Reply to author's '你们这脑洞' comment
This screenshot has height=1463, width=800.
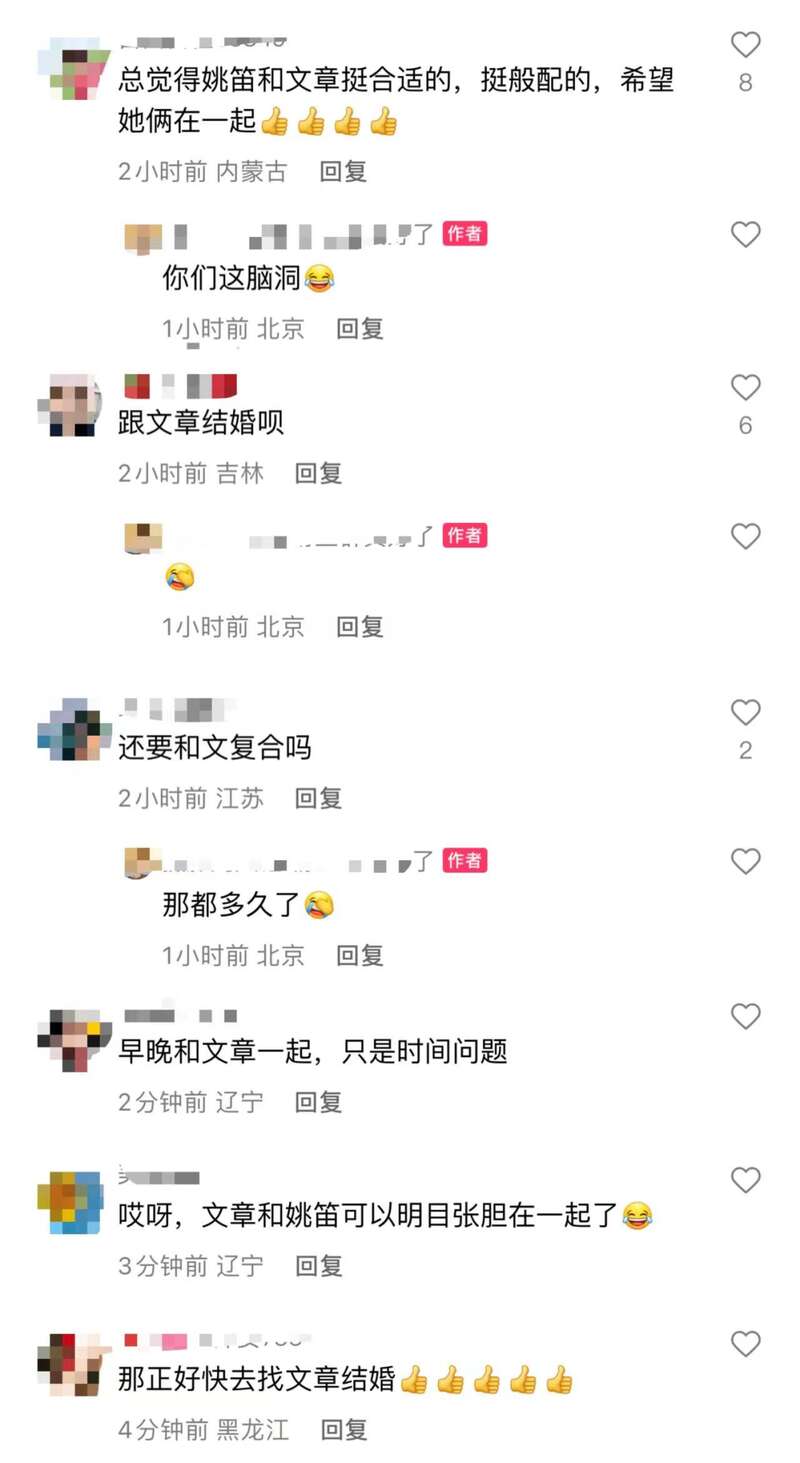pos(360,328)
